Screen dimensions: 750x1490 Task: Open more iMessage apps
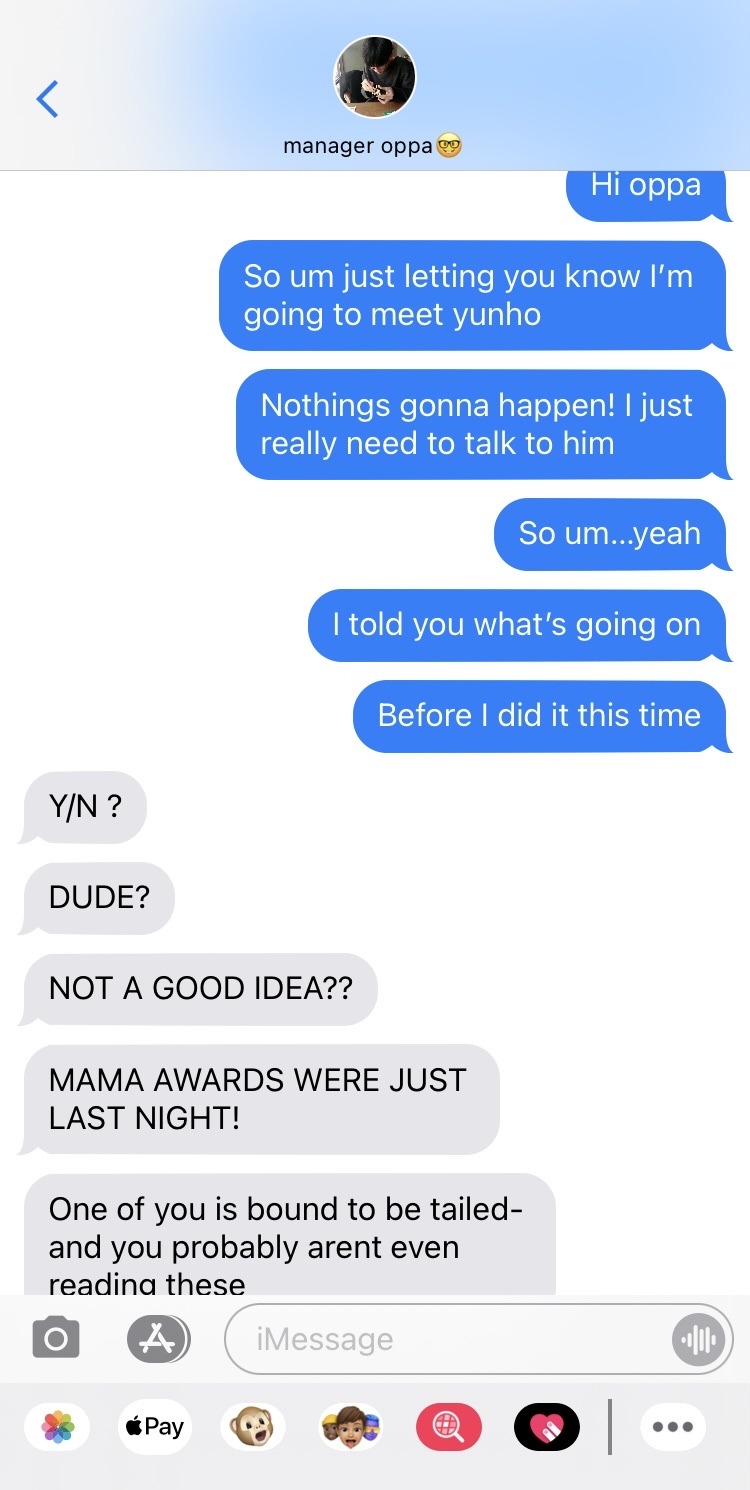(x=672, y=1427)
